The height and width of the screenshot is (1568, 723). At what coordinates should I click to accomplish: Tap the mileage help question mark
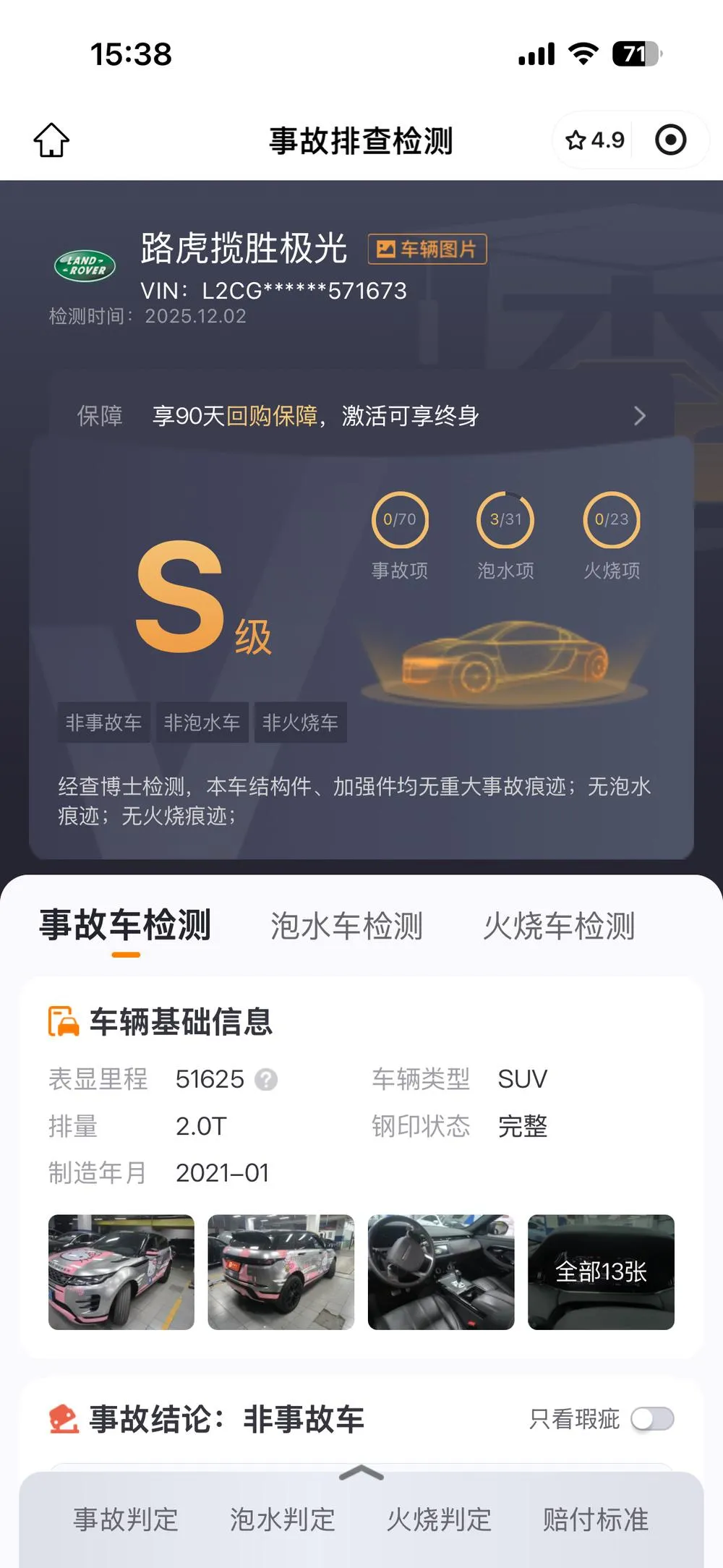point(266,1079)
